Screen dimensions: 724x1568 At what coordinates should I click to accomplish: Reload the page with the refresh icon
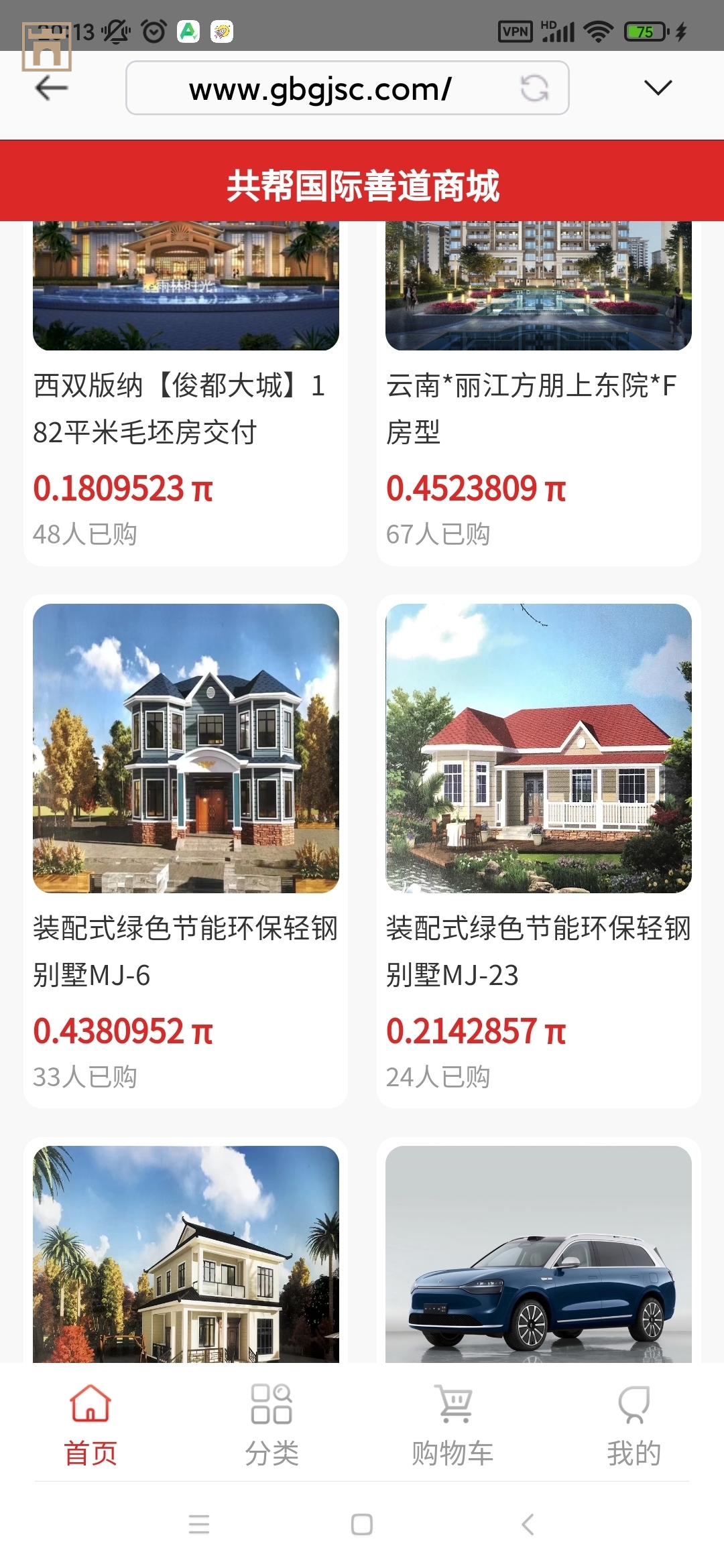click(534, 88)
